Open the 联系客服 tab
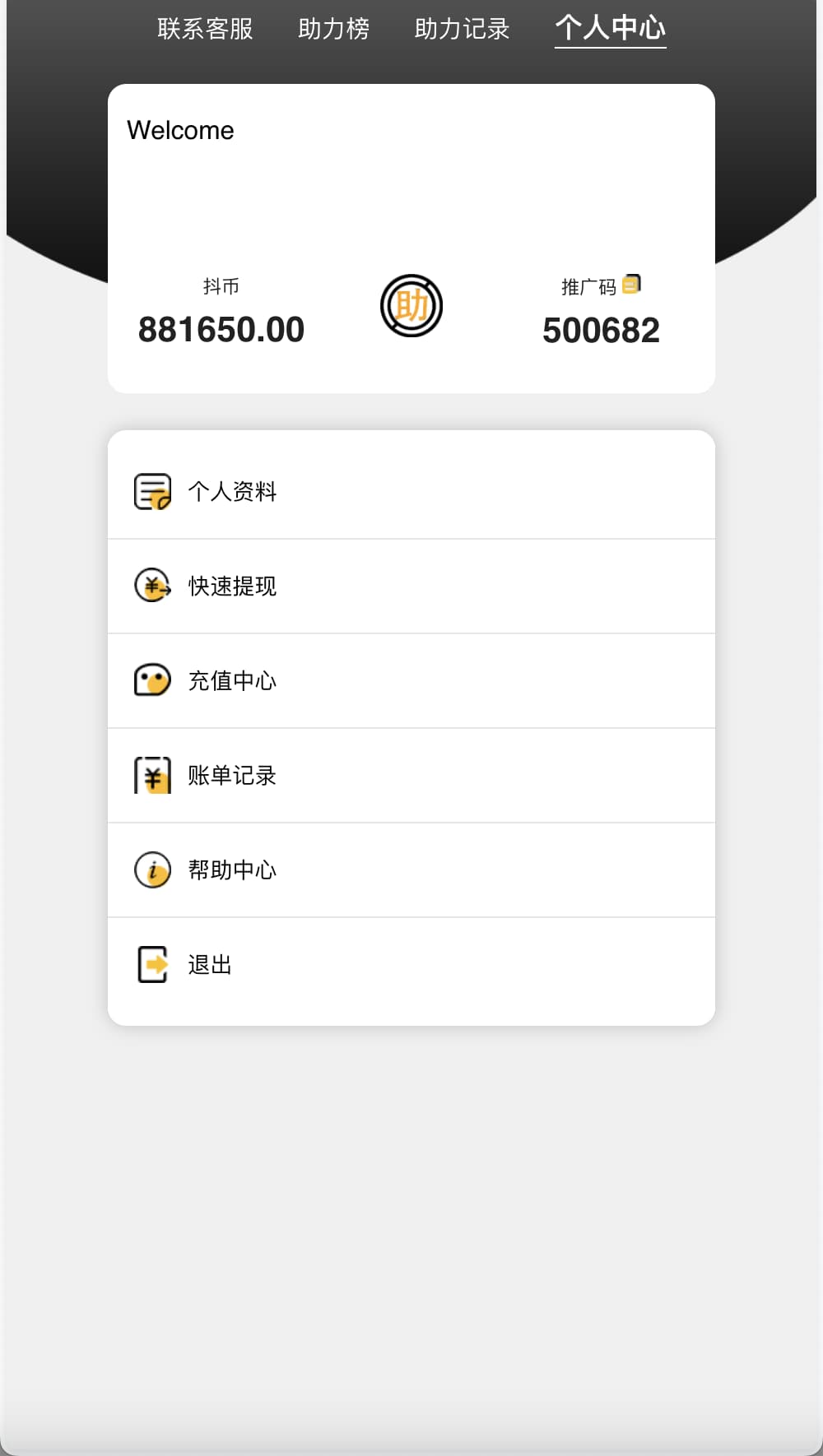823x1456 pixels. coord(205,29)
